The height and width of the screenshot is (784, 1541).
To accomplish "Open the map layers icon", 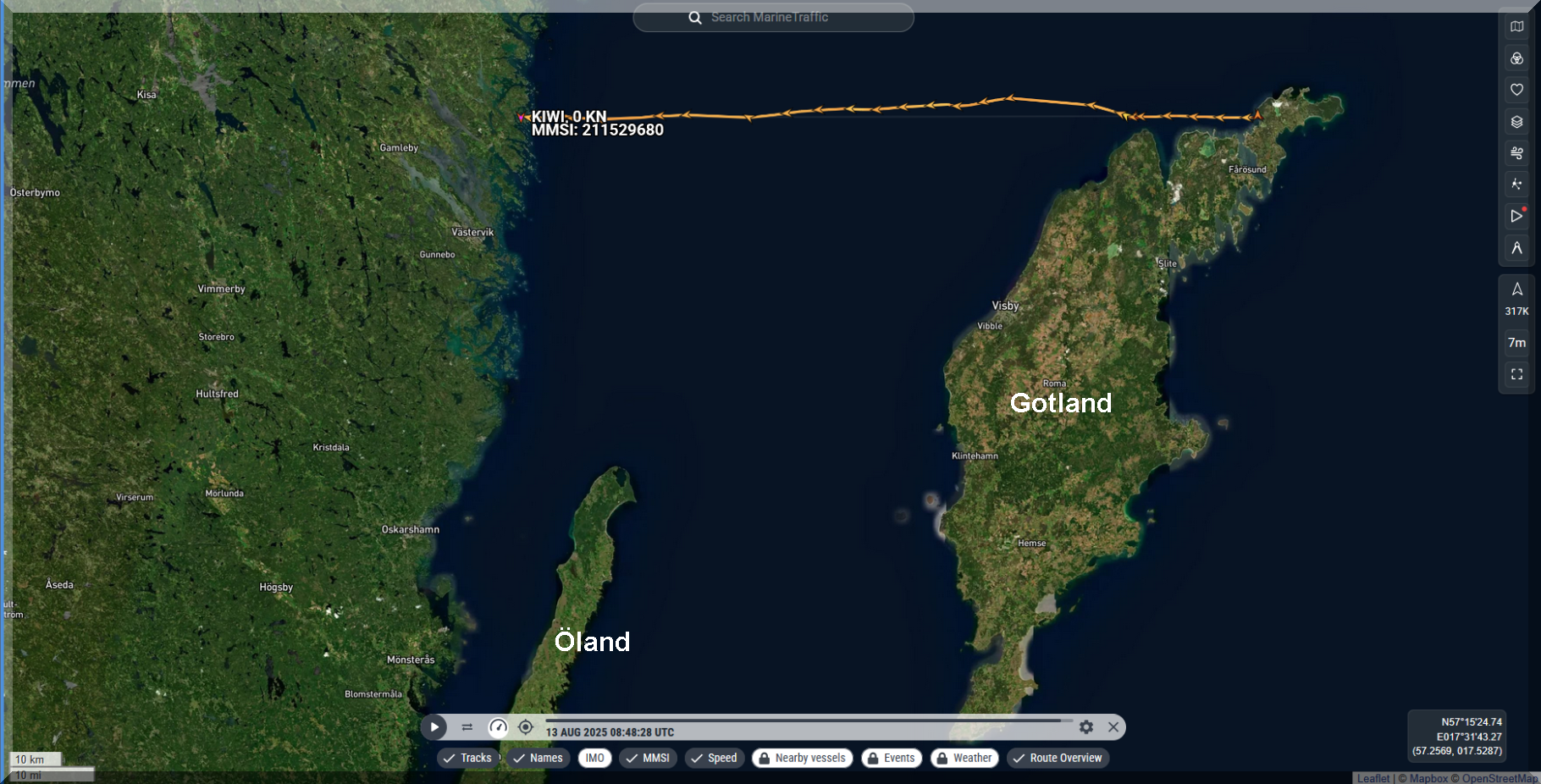I will 1516,122.
